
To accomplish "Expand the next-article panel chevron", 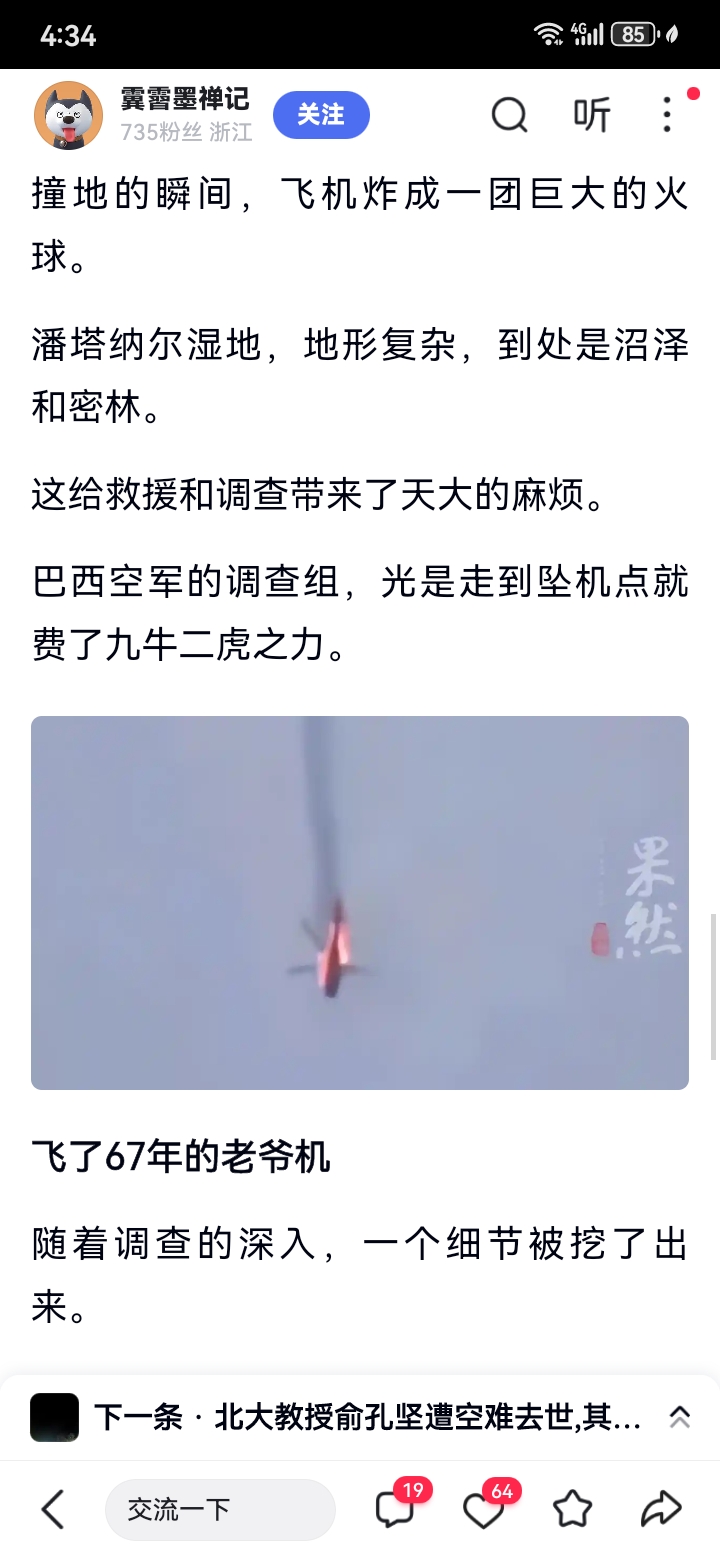I will tap(679, 1417).
